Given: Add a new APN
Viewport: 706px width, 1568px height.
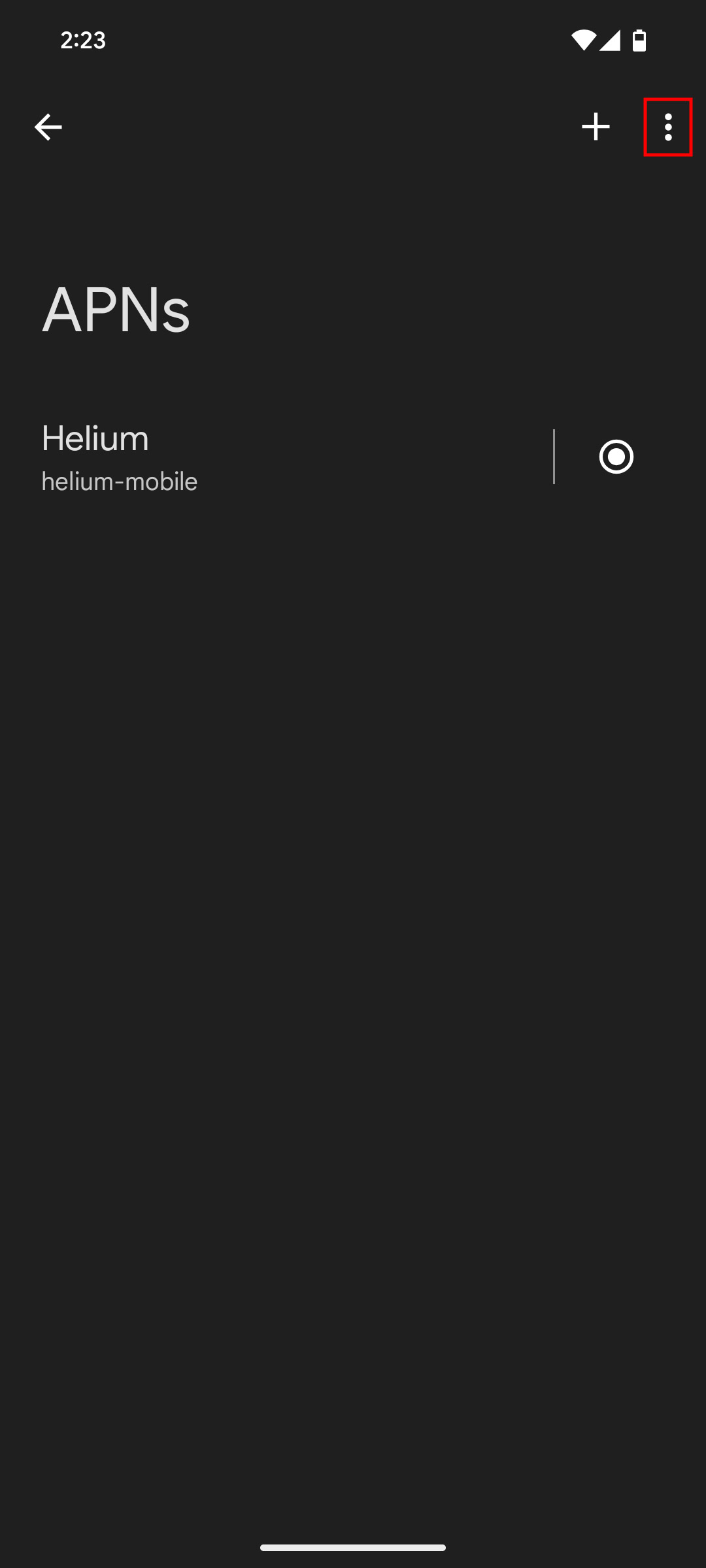Looking at the screenshot, I should click(596, 127).
